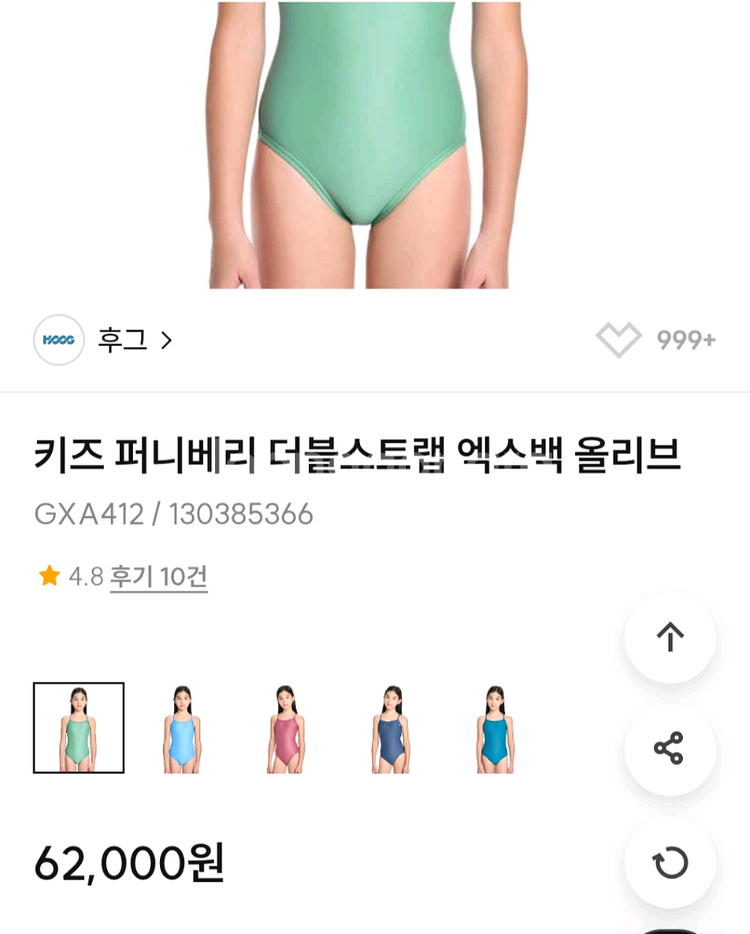The image size is (750, 934).
Task: Share this product
Action: coord(669,748)
